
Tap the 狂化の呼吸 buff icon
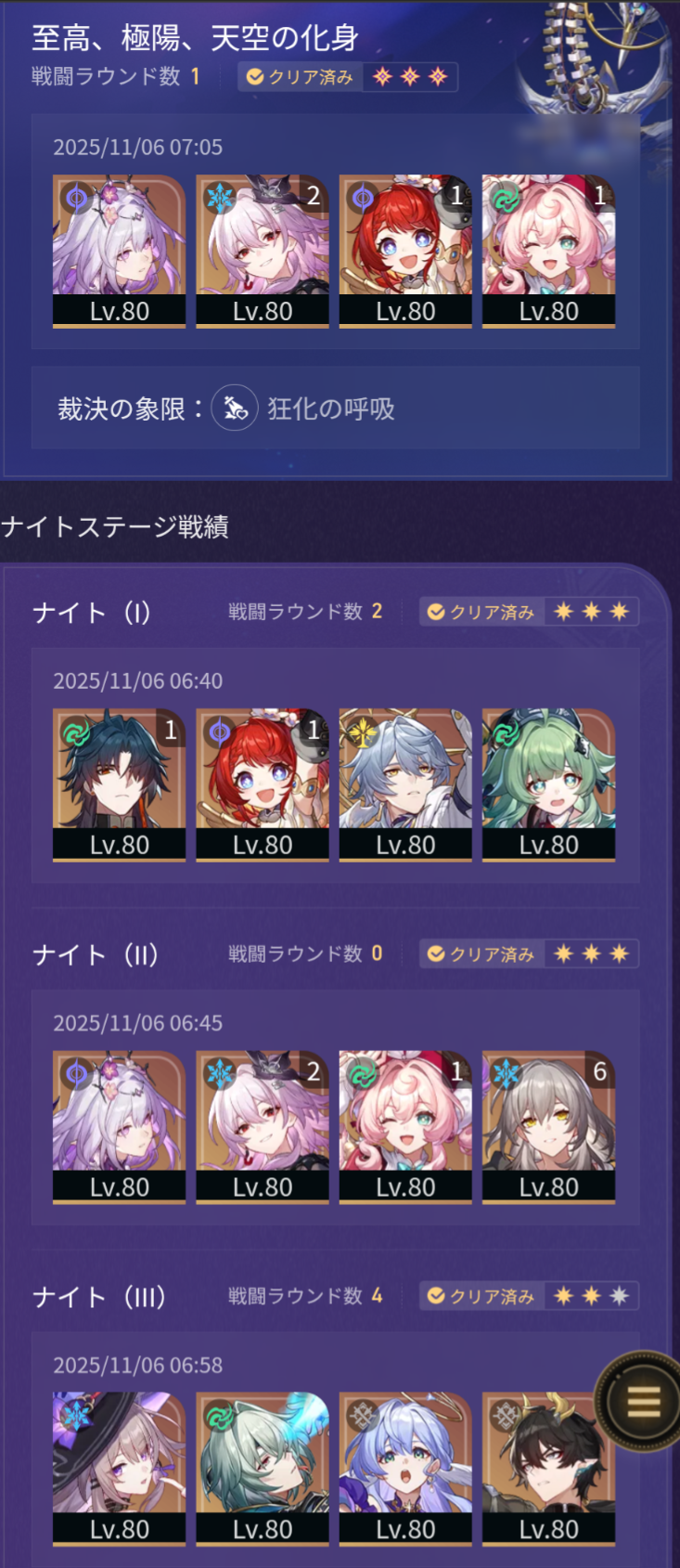[x=235, y=408]
